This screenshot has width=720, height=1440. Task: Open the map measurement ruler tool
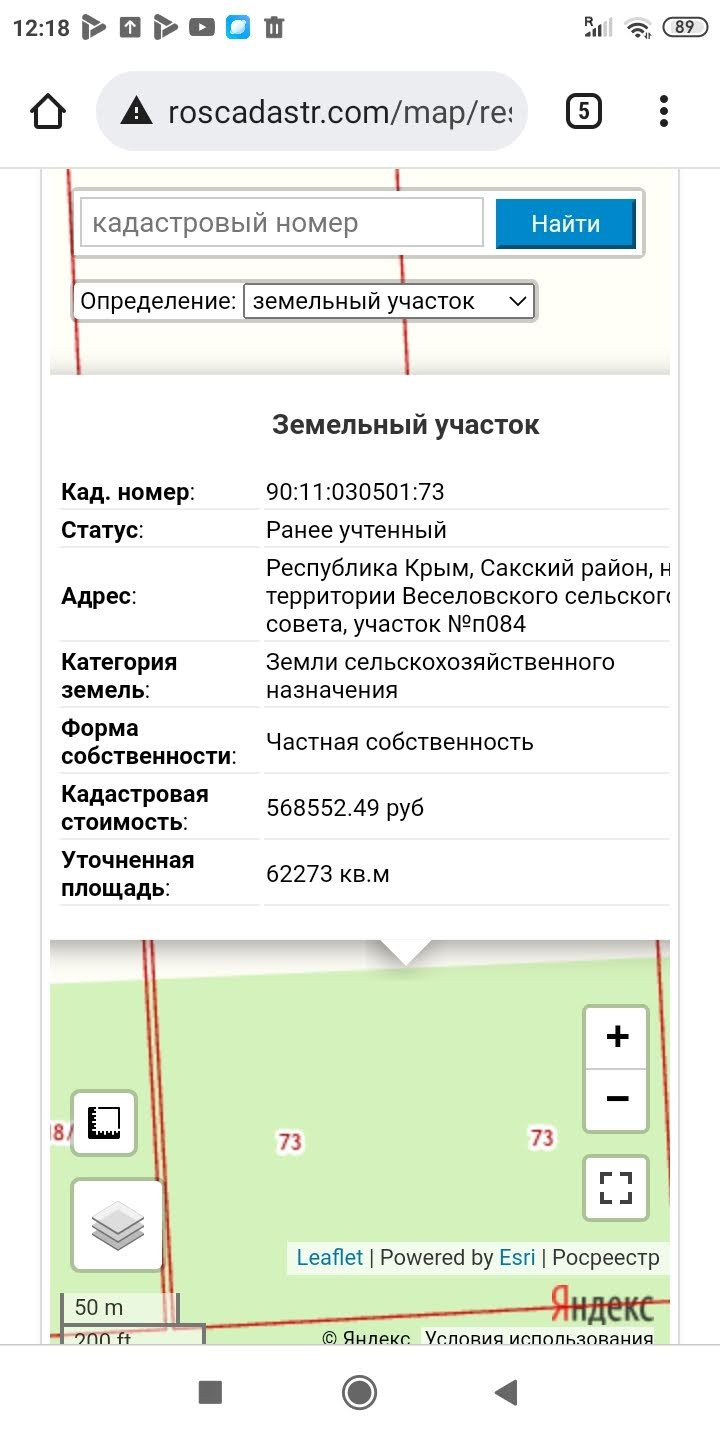click(104, 1123)
